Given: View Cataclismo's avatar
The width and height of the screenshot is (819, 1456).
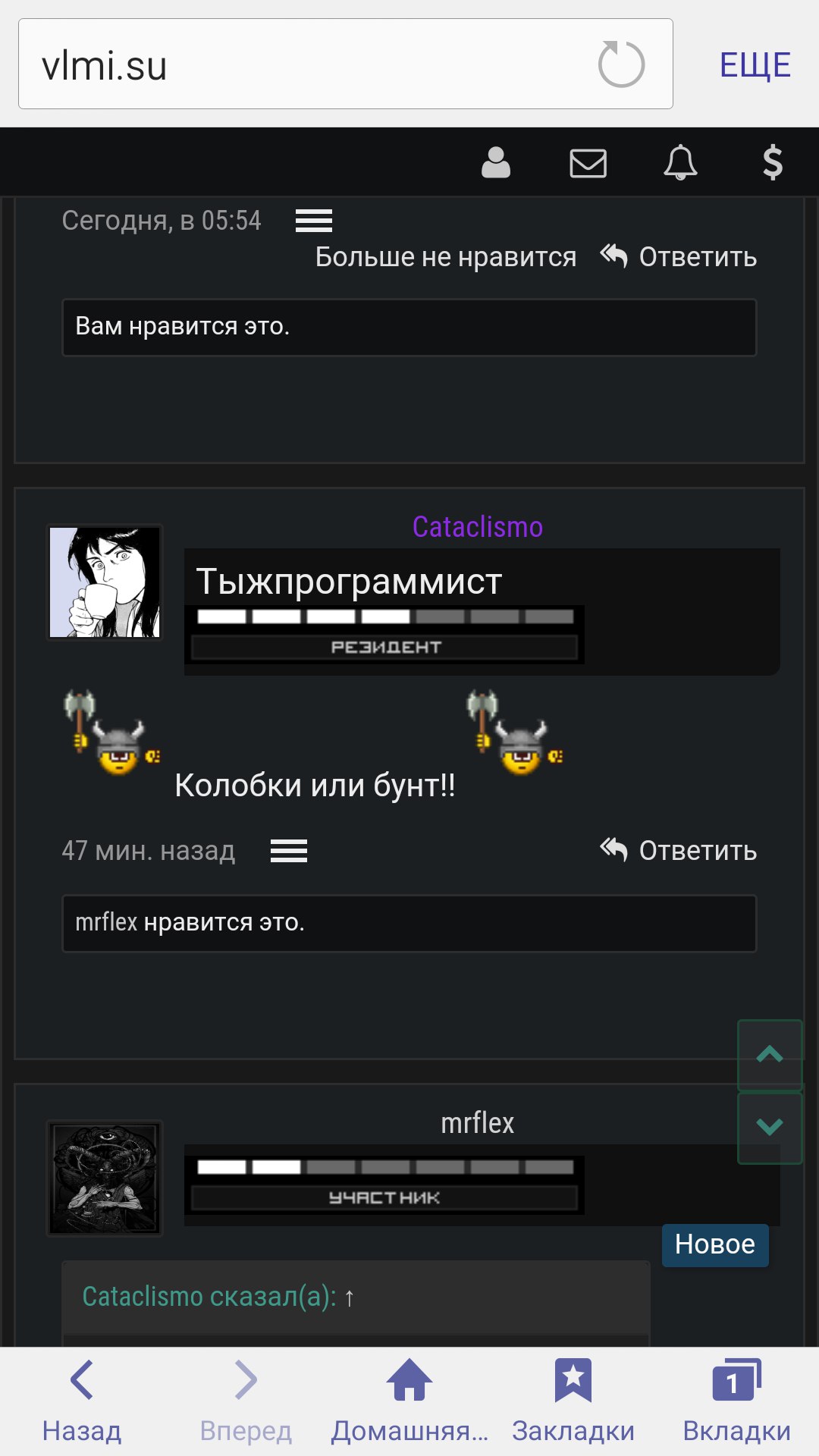Looking at the screenshot, I should [x=105, y=582].
